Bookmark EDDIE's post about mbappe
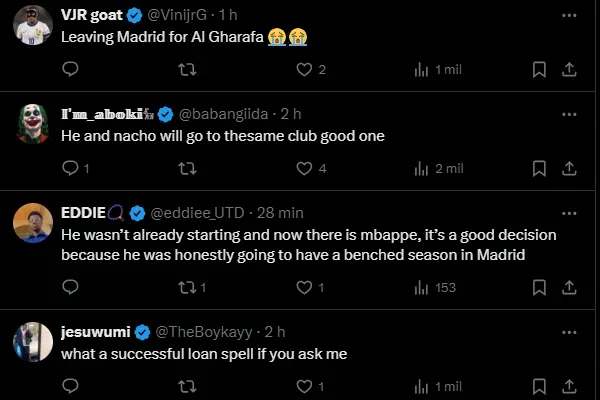 539,287
